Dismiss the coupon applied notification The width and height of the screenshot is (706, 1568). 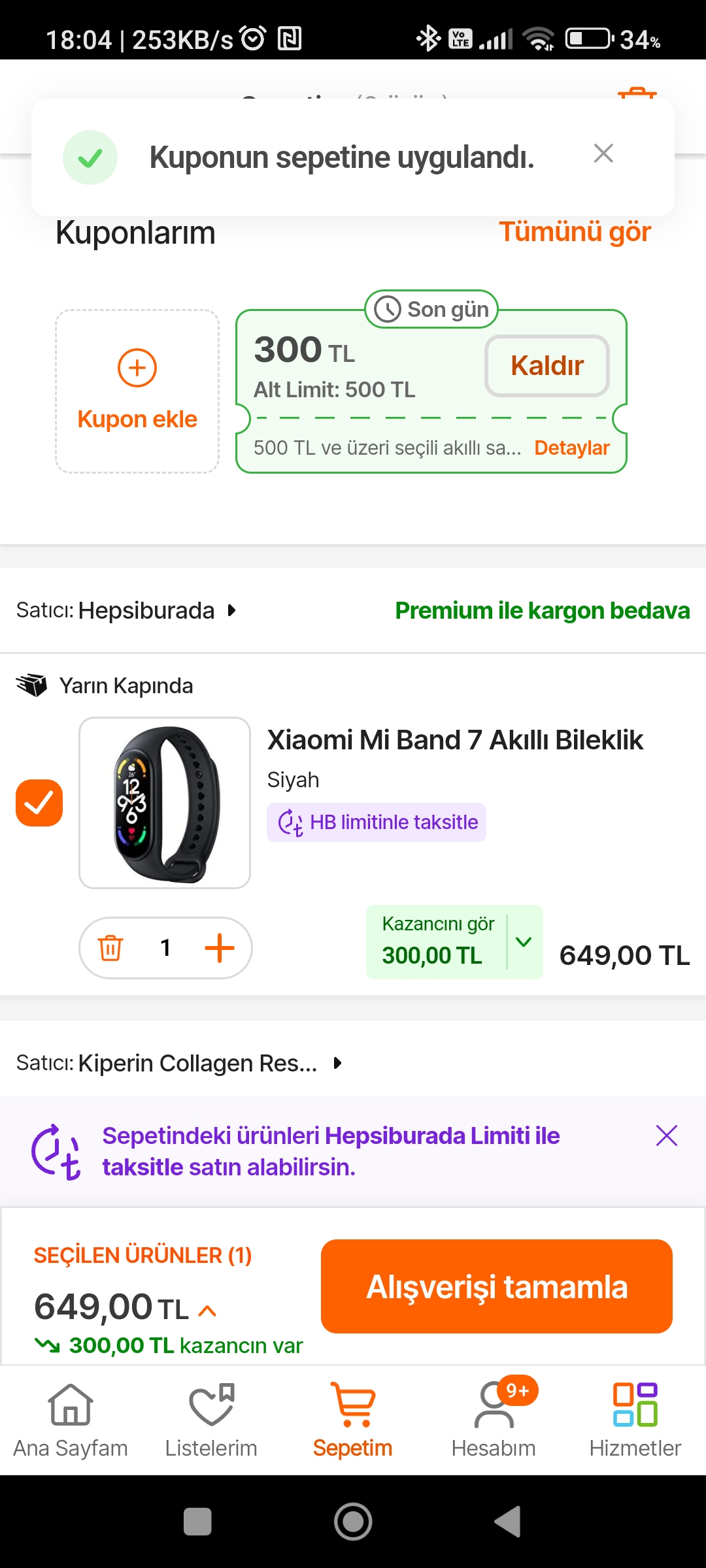tap(603, 154)
